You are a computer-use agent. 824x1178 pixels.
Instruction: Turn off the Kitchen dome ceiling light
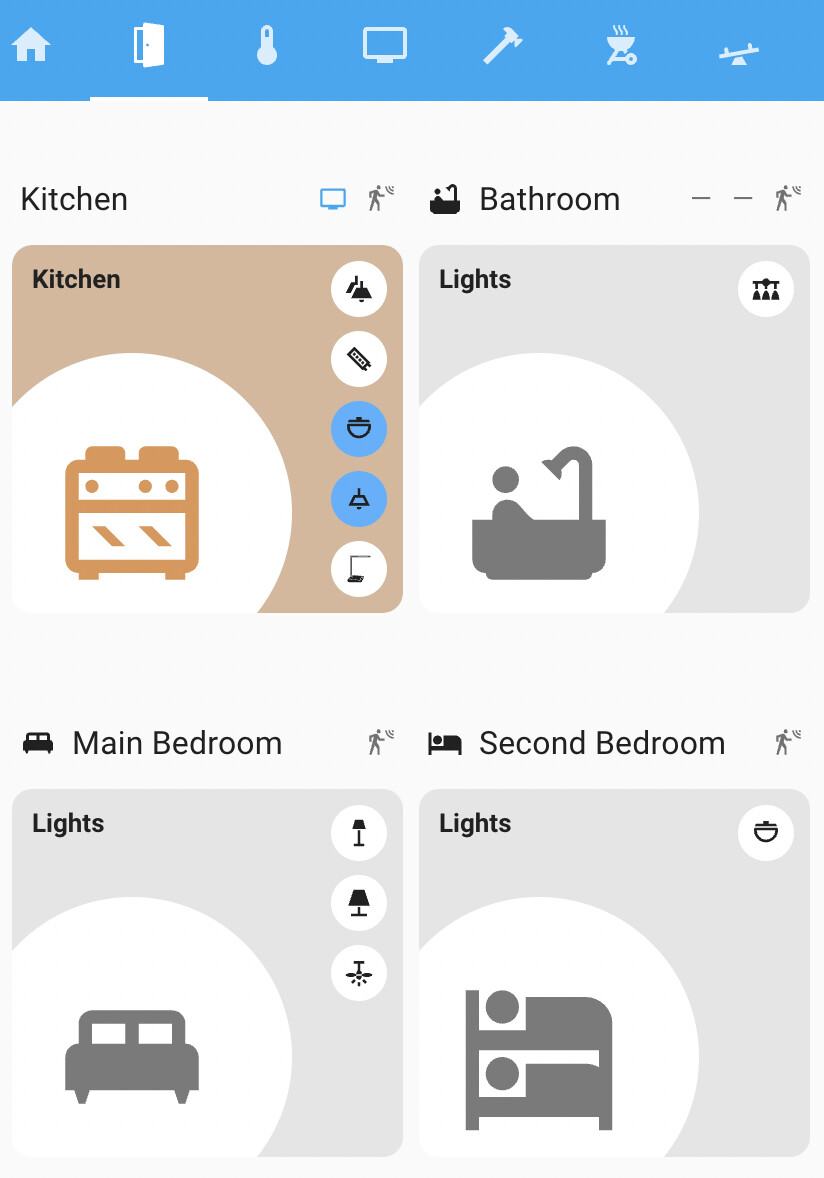pos(359,429)
